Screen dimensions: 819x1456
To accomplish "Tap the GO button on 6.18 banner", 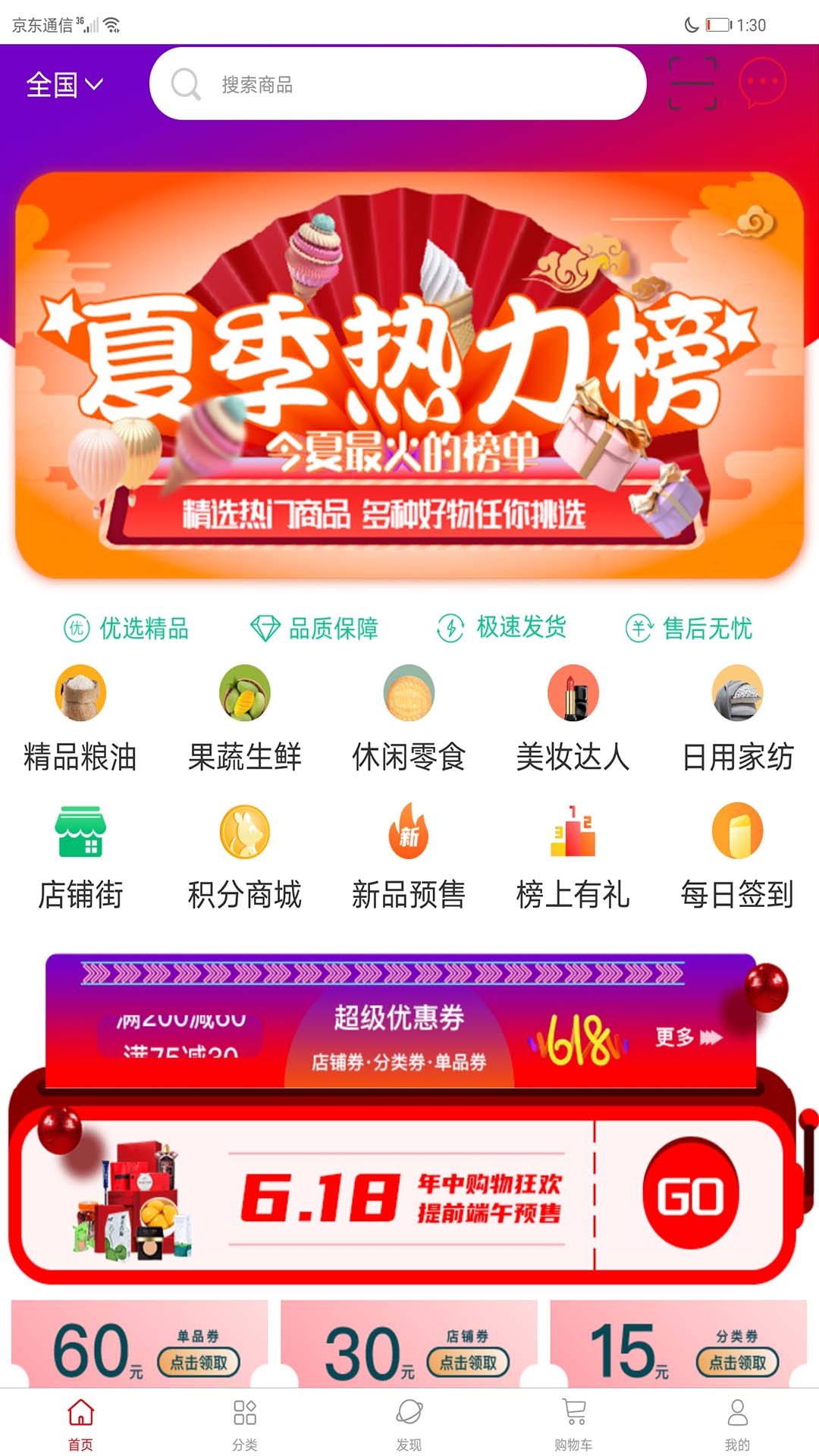I will coord(690,1197).
